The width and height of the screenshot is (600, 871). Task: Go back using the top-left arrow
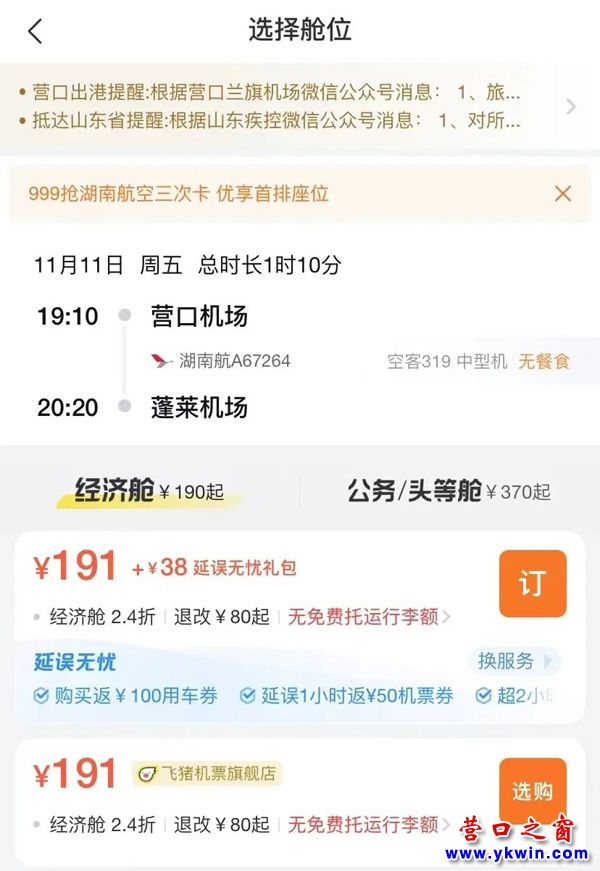35,31
